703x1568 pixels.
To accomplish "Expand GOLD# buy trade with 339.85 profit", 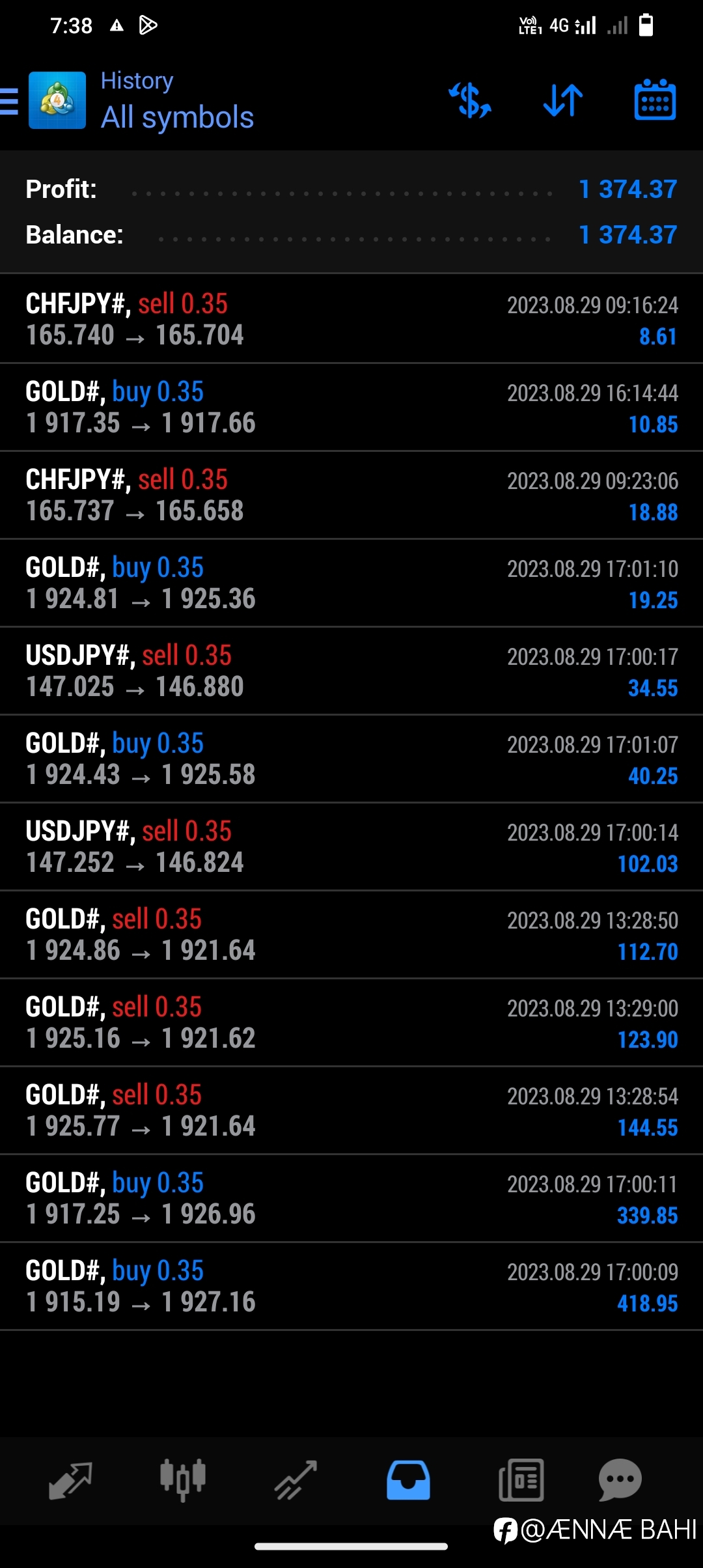I will [x=351, y=1198].
